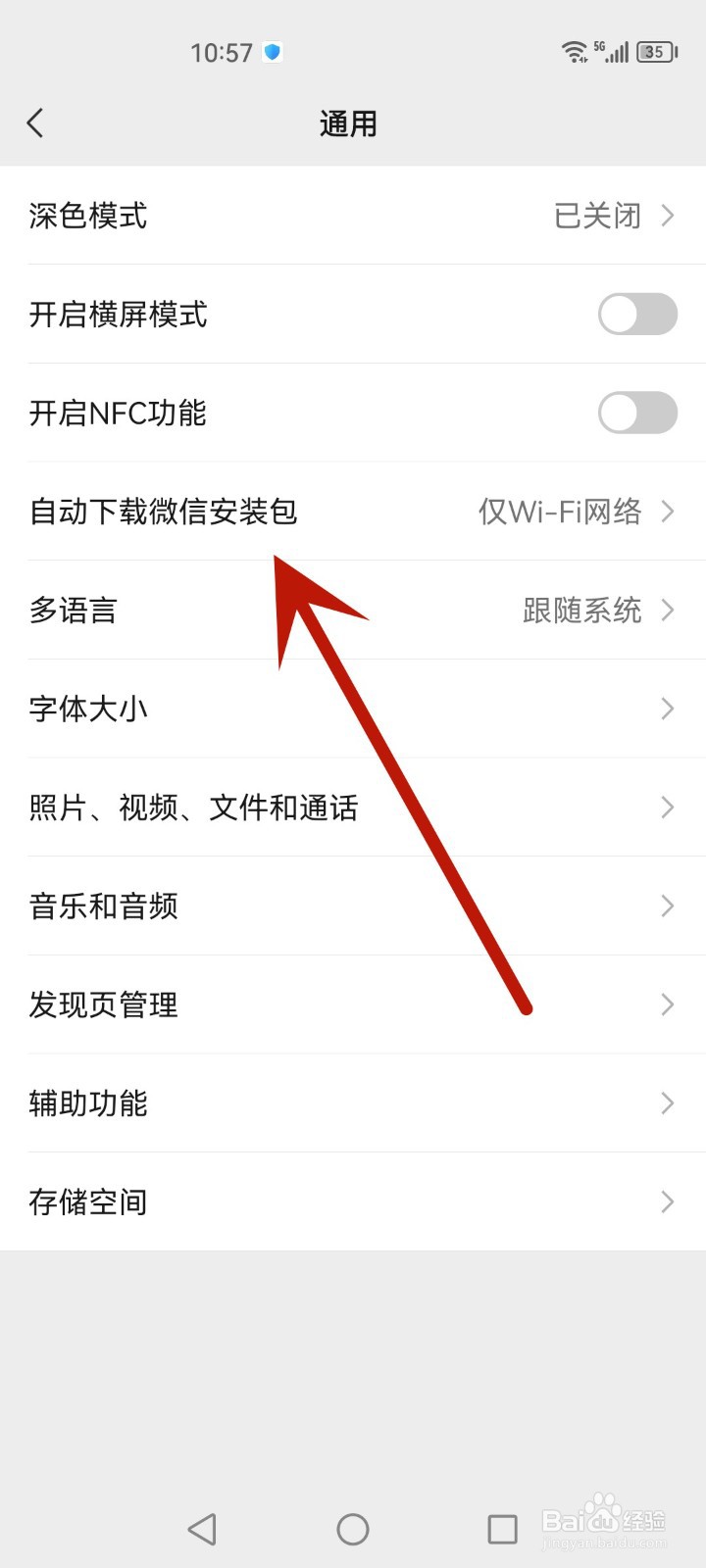Tap the Android navigation back triangle
Screen dimensions: 706x1568
tap(201, 1528)
